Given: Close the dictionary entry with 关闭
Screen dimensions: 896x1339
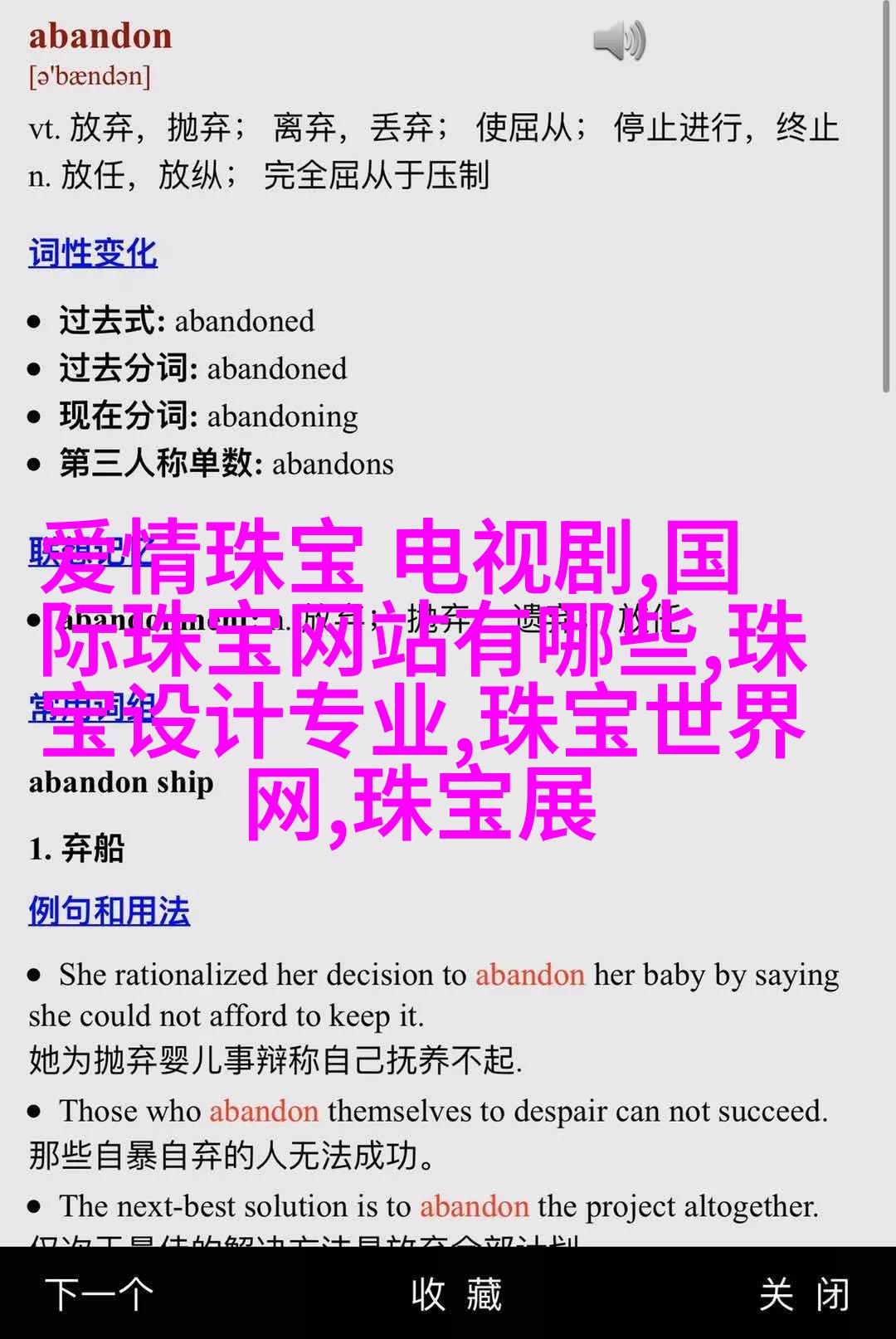Looking at the screenshot, I should (804, 1294).
